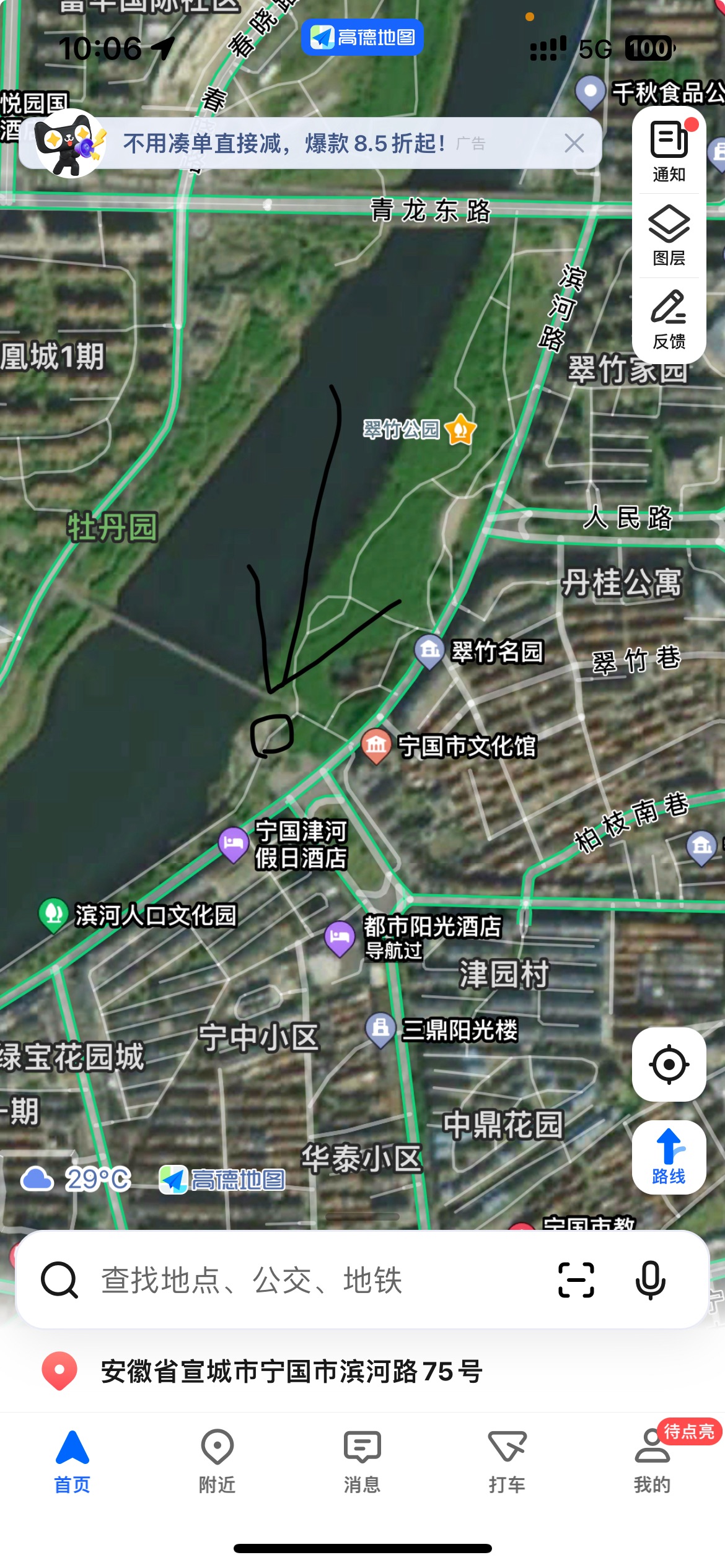Select the 翠竹公园 map marker

click(x=460, y=429)
